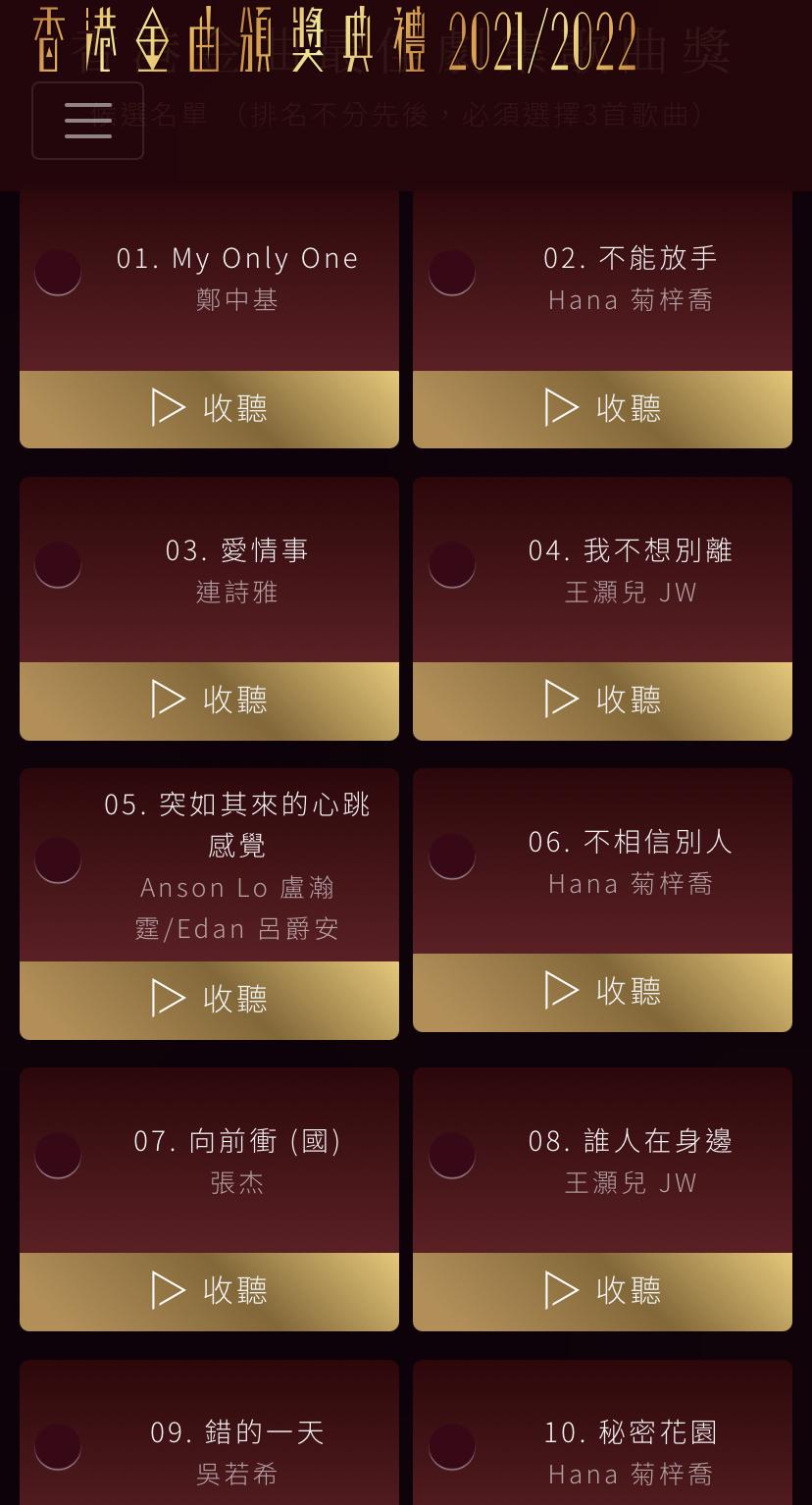Click the play triangle beside "向前衝 (國)"
The height and width of the screenshot is (1505, 812).
(x=169, y=1291)
